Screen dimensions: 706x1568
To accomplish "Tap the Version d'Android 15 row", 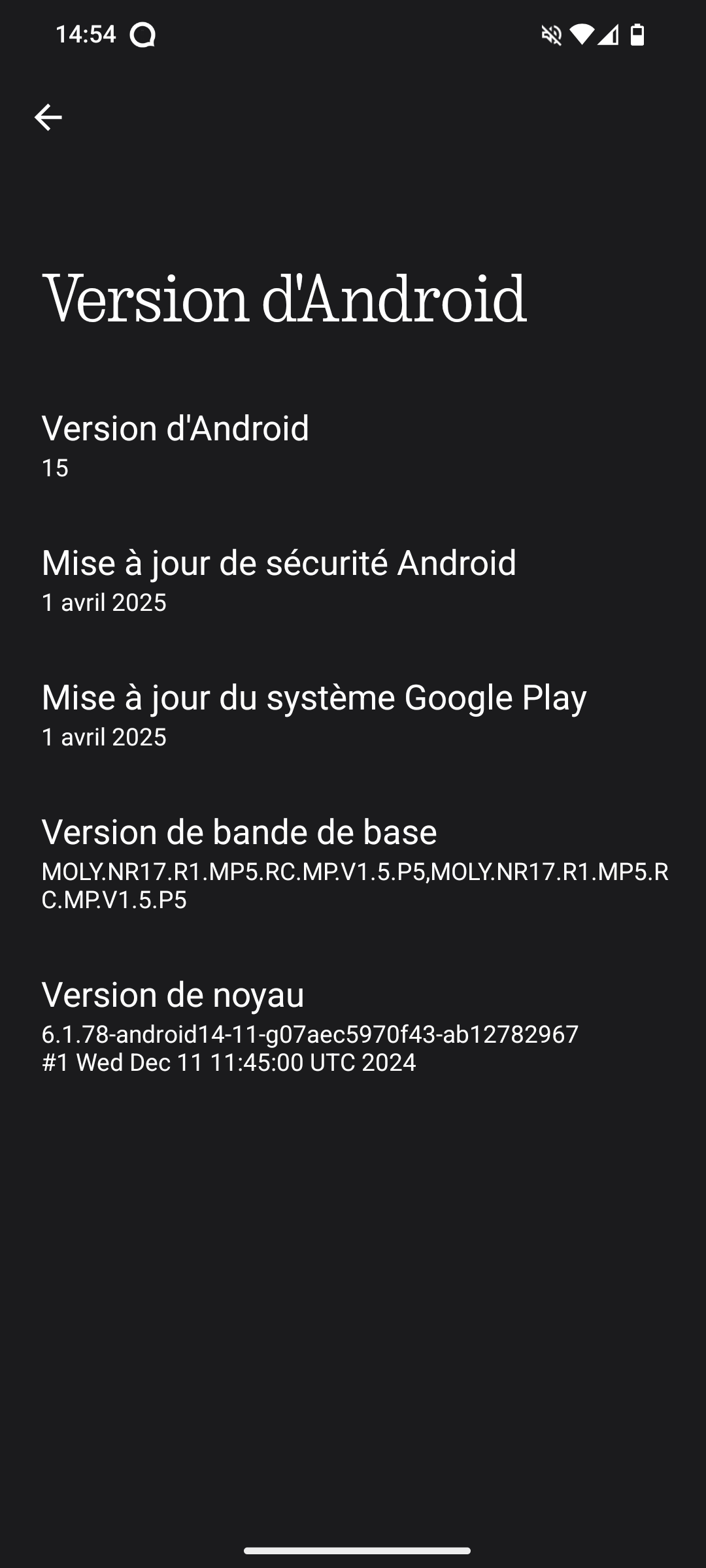I will pos(353,446).
